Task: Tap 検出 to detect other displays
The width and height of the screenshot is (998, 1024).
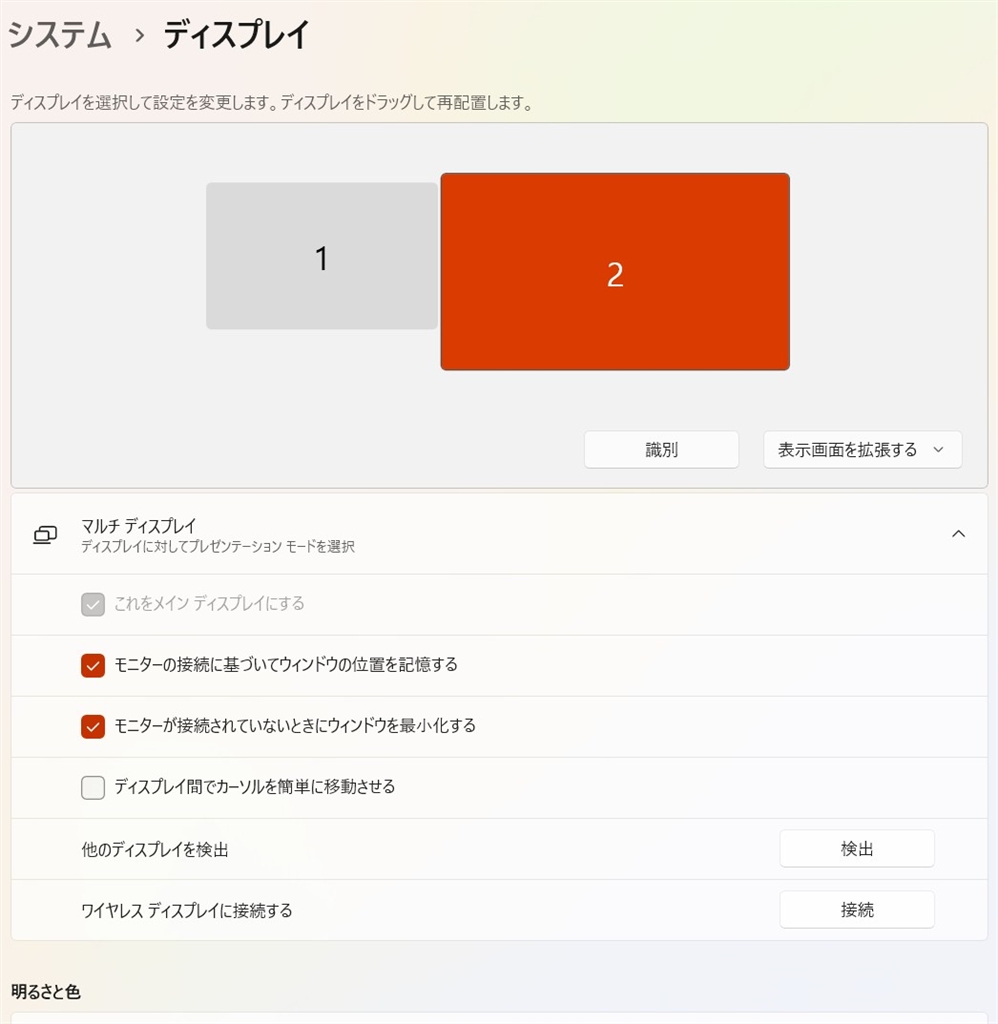Action: (856, 849)
